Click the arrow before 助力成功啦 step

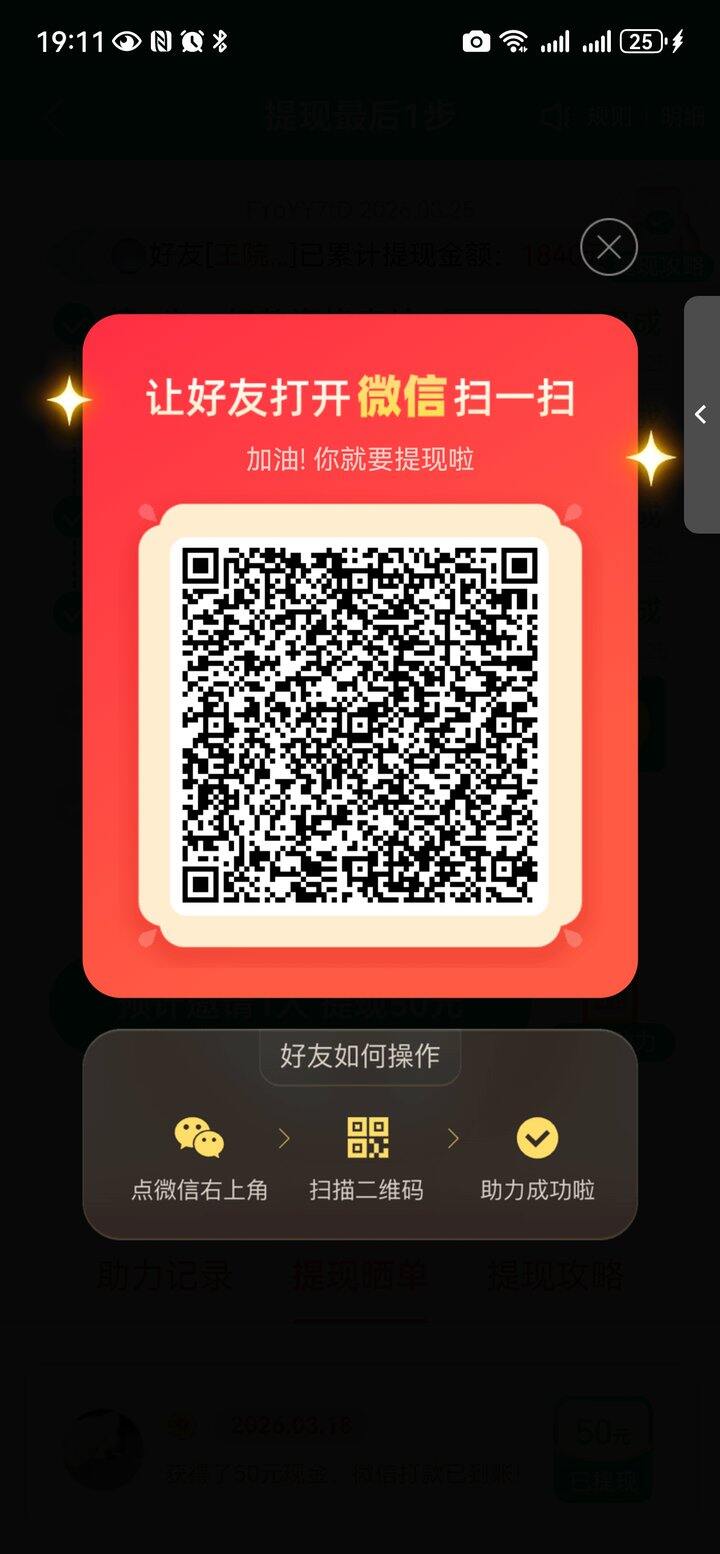click(x=454, y=1138)
